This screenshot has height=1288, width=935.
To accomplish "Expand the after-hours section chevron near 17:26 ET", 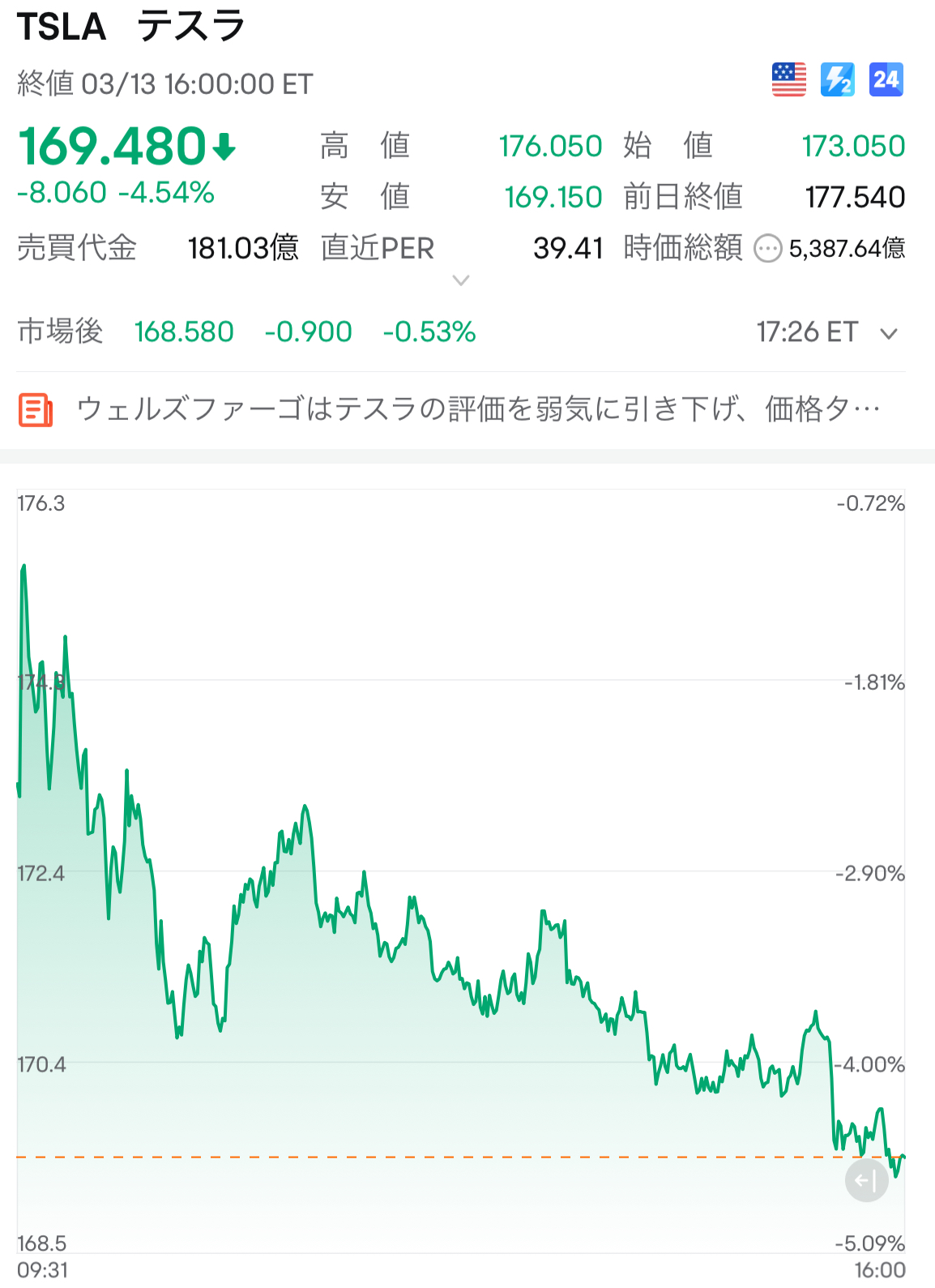I will tap(889, 332).
